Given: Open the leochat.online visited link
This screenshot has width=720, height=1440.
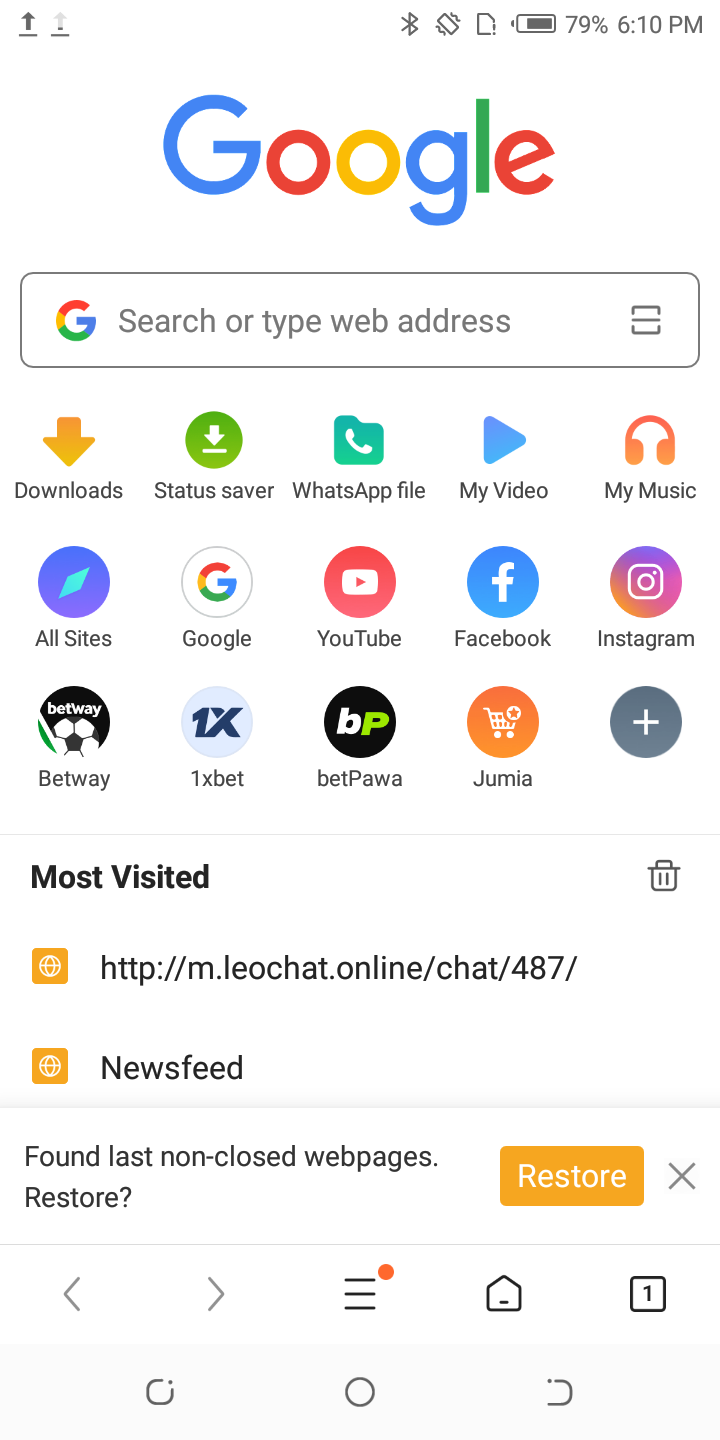Looking at the screenshot, I should [339, 967].
